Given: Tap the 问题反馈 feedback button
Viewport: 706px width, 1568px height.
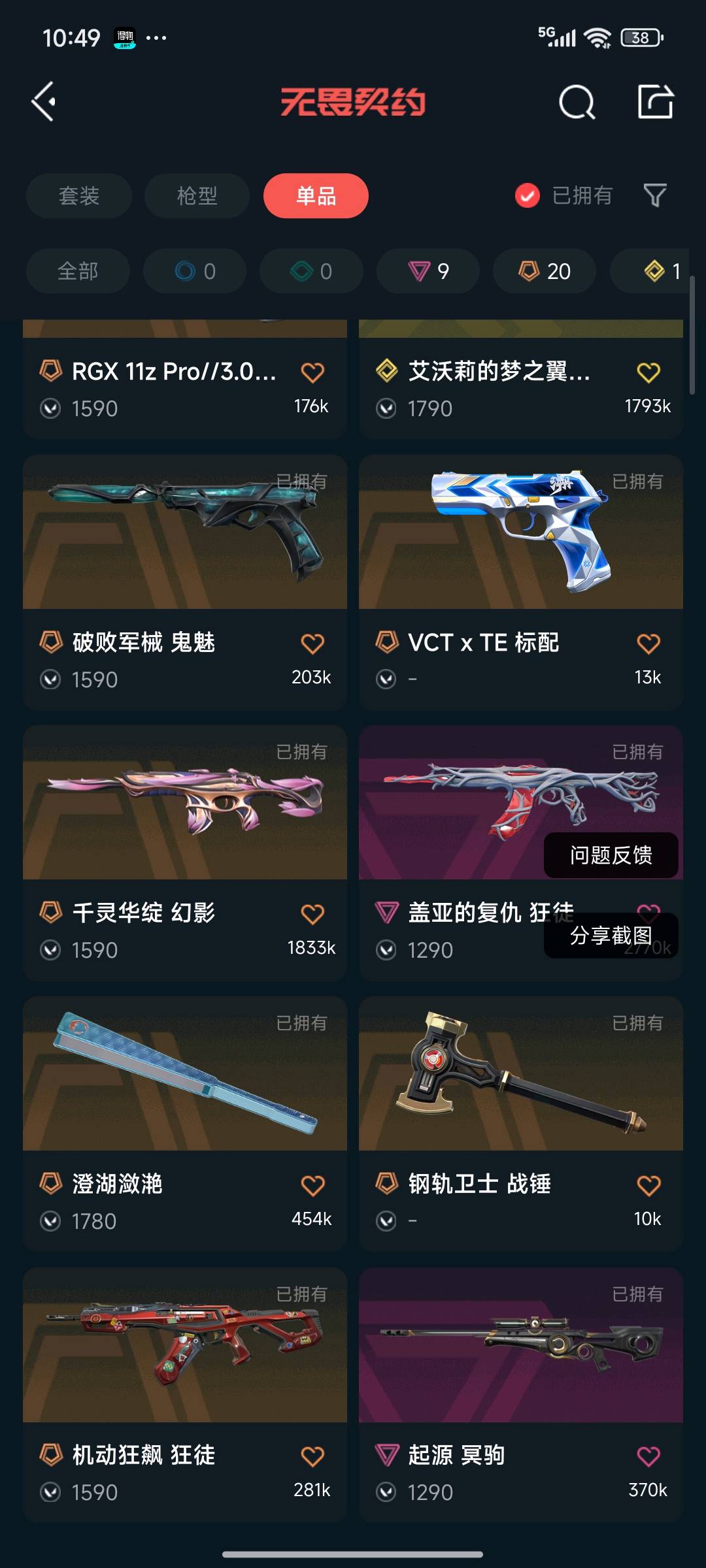Looking at the screenshot, I should (x=611, y=855).
